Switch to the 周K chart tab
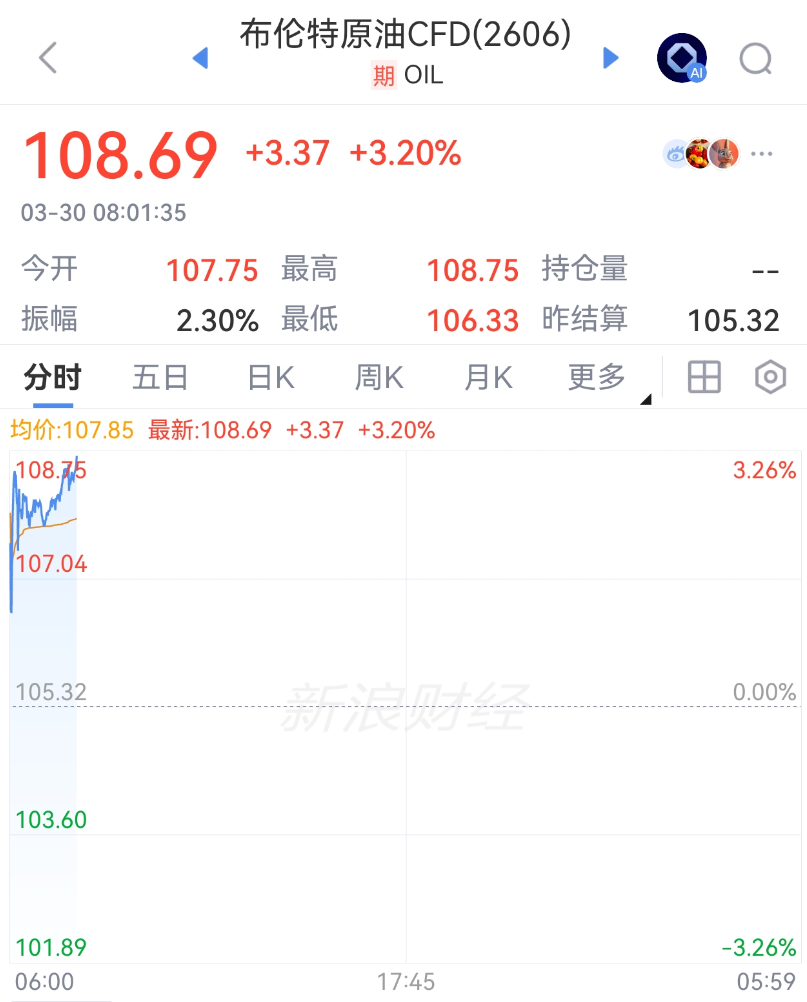 tap(379, 378)
